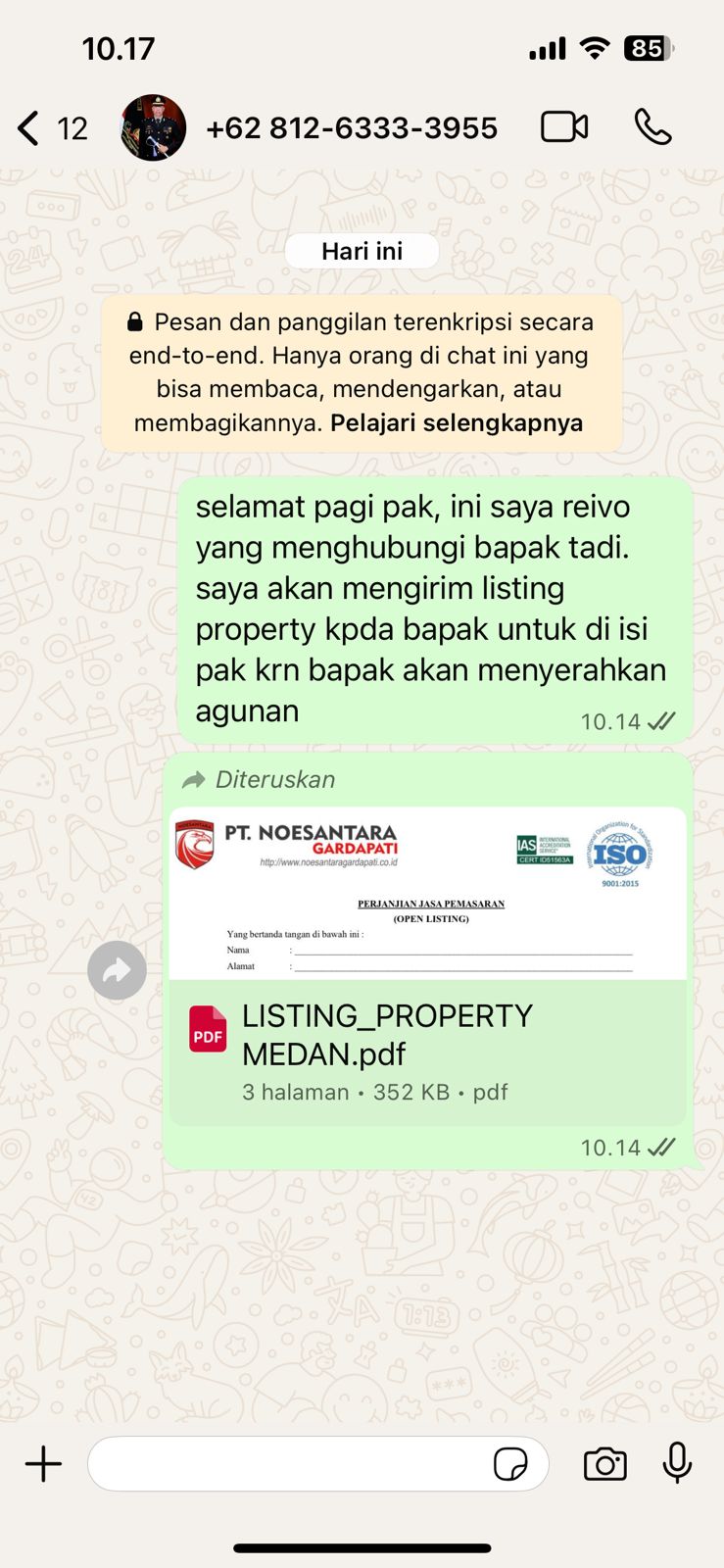This screenshot has height=1568, width=724.
Task: Start a voice call from the chat header
Action: coord(652,126)
